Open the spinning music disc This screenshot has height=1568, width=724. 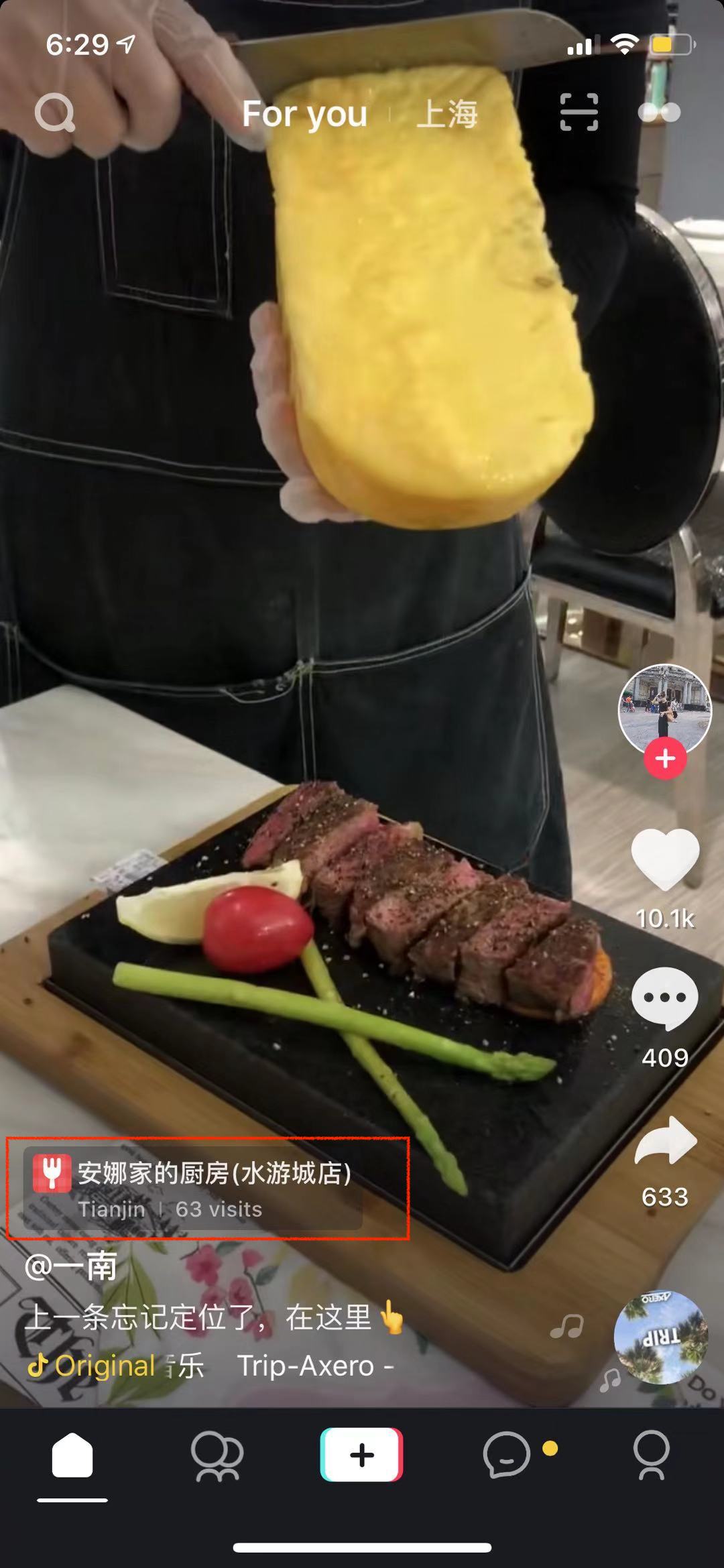(661, 1337)
